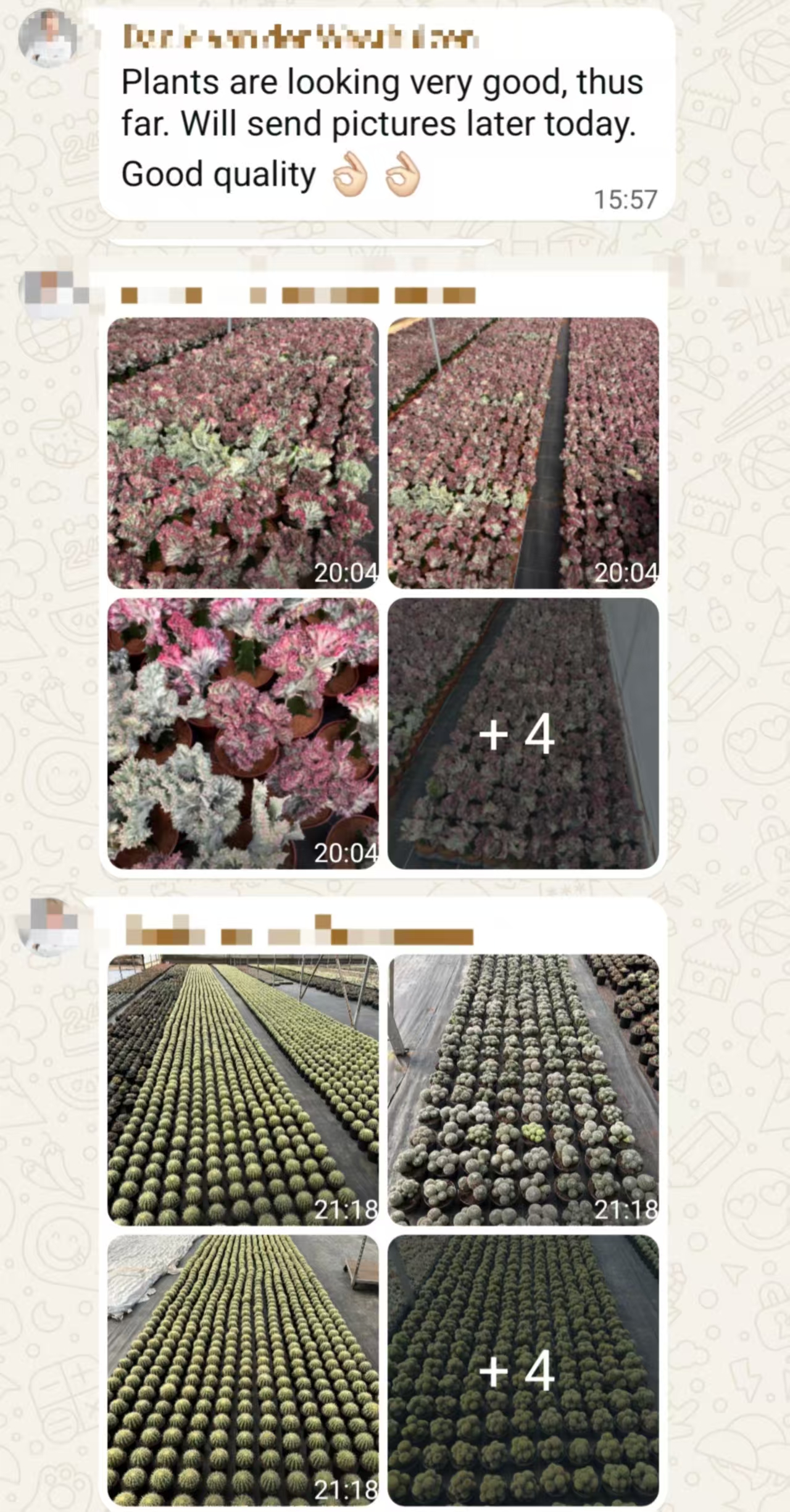Open the pink plants photo with dark walkway
This screenshot has height=1512, width=790.
[x=523, y=453]
